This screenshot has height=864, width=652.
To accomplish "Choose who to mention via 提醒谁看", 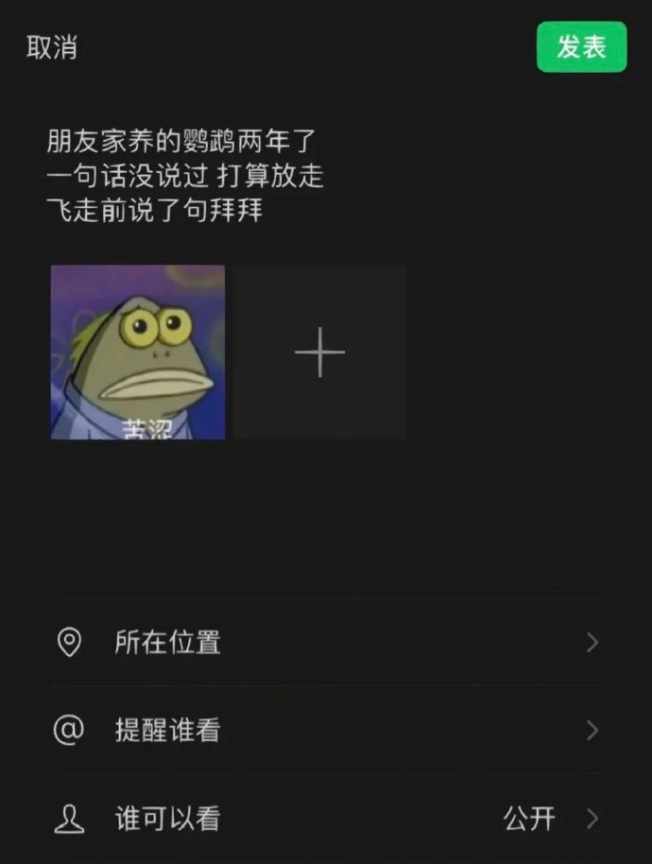I will 326,731.
